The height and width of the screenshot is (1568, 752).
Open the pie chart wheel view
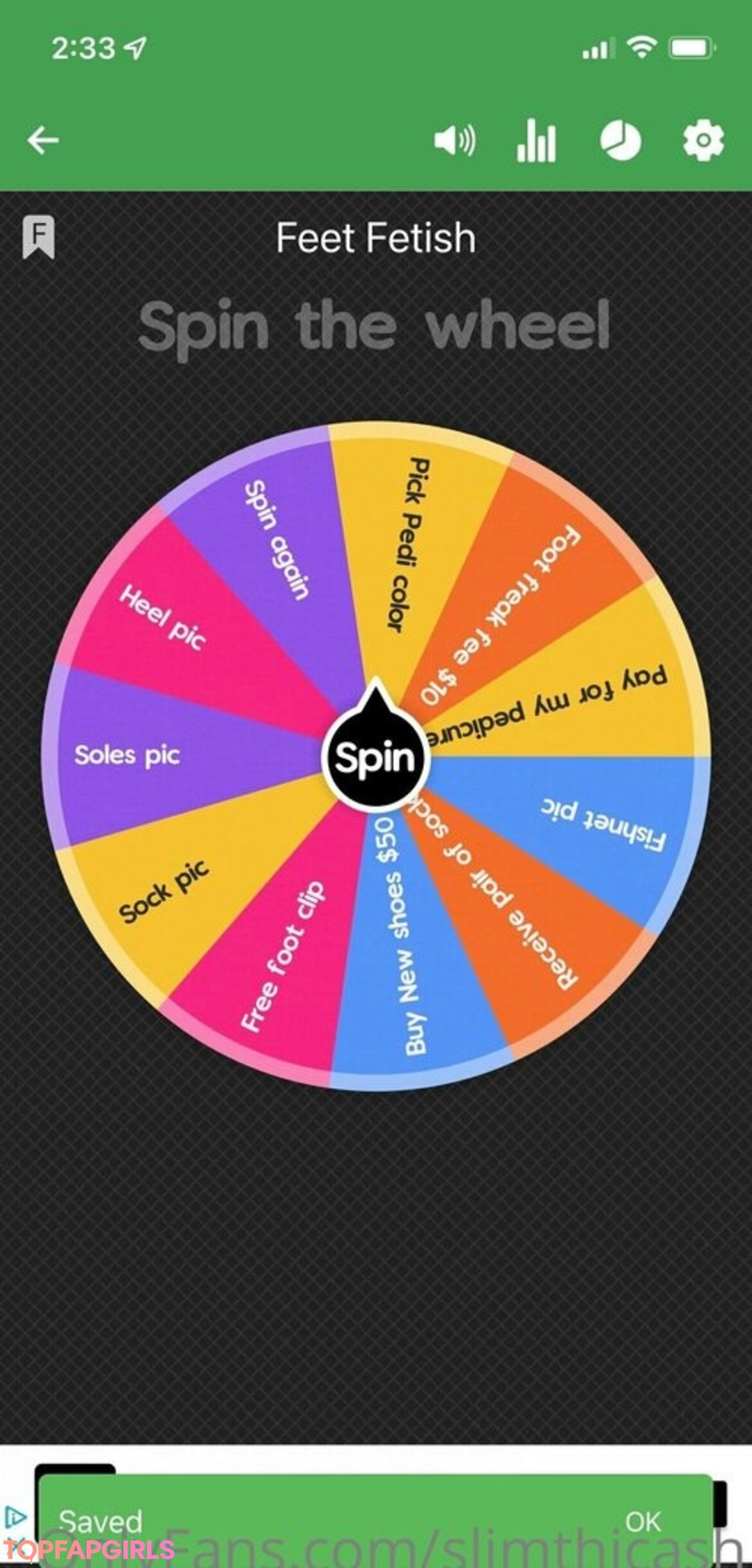[x=620, y=141]
